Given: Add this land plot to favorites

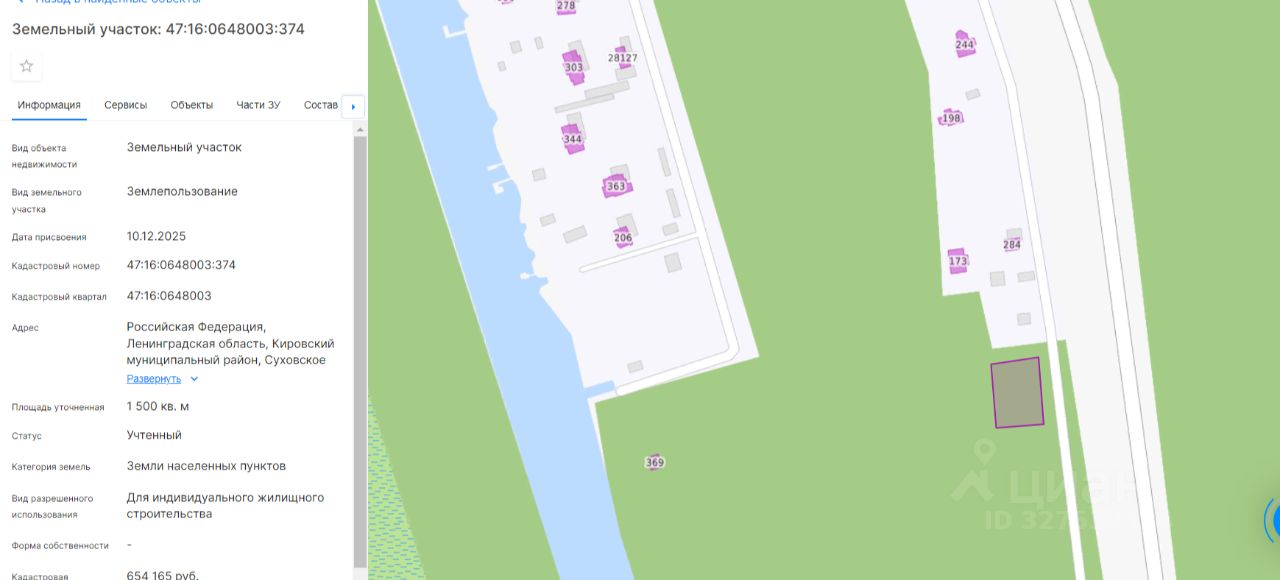Looking at the screenshot, I should [x=27, y=66].
